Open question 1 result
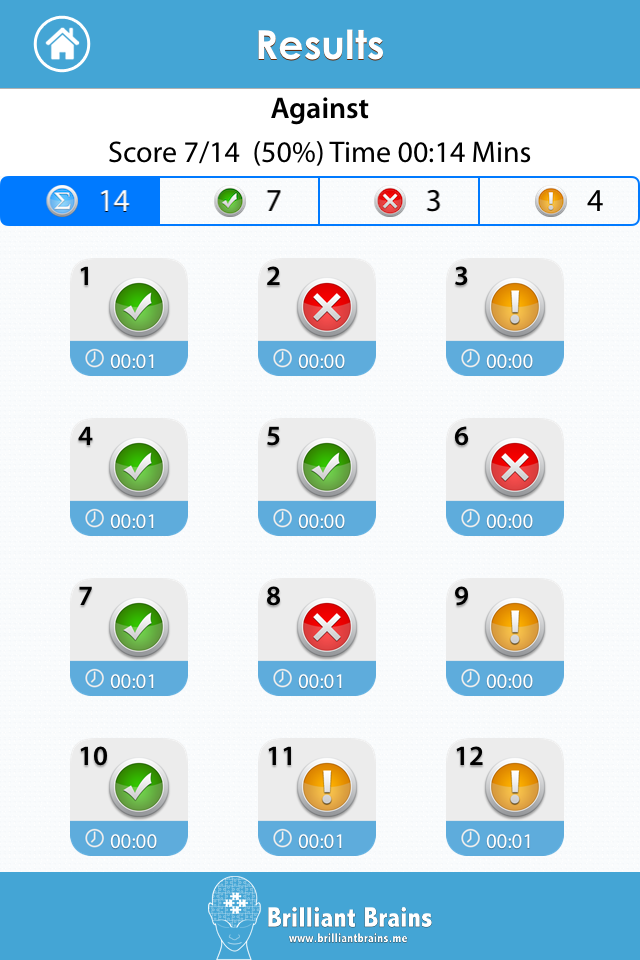This screenshot has width=640, height=960. tap(129, 317)
